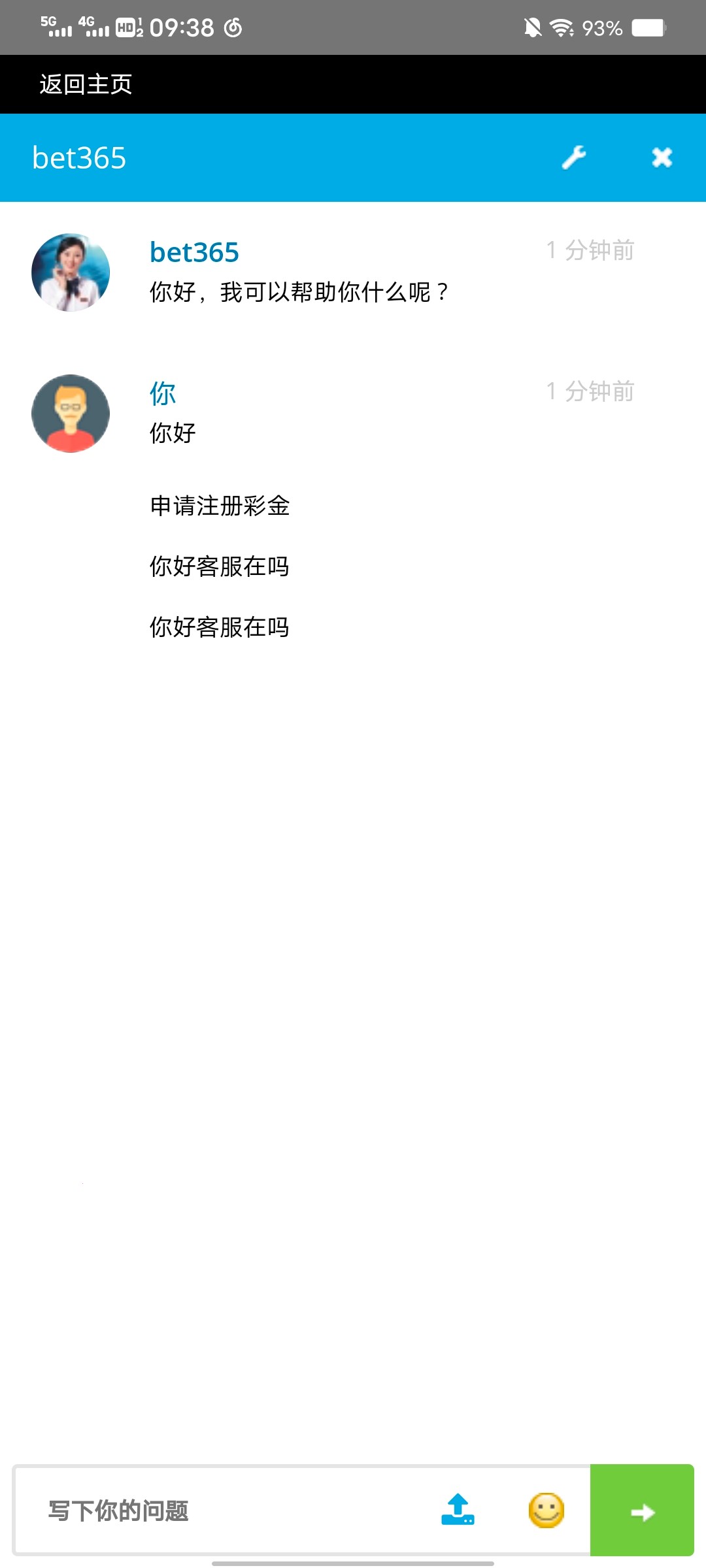Click the bet365 username link
706x1568 pixels.
pos(193,252)
